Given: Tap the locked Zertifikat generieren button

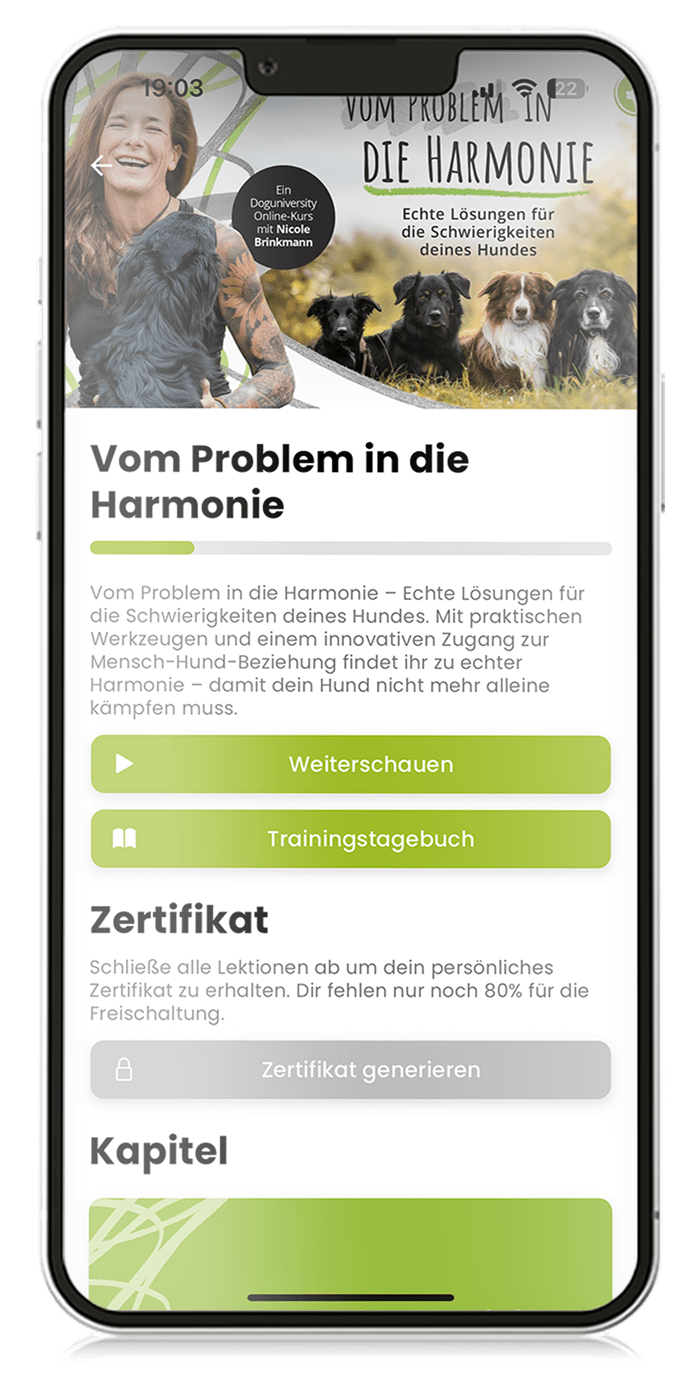Looking at the screenshot, I should pos(350,1070).
